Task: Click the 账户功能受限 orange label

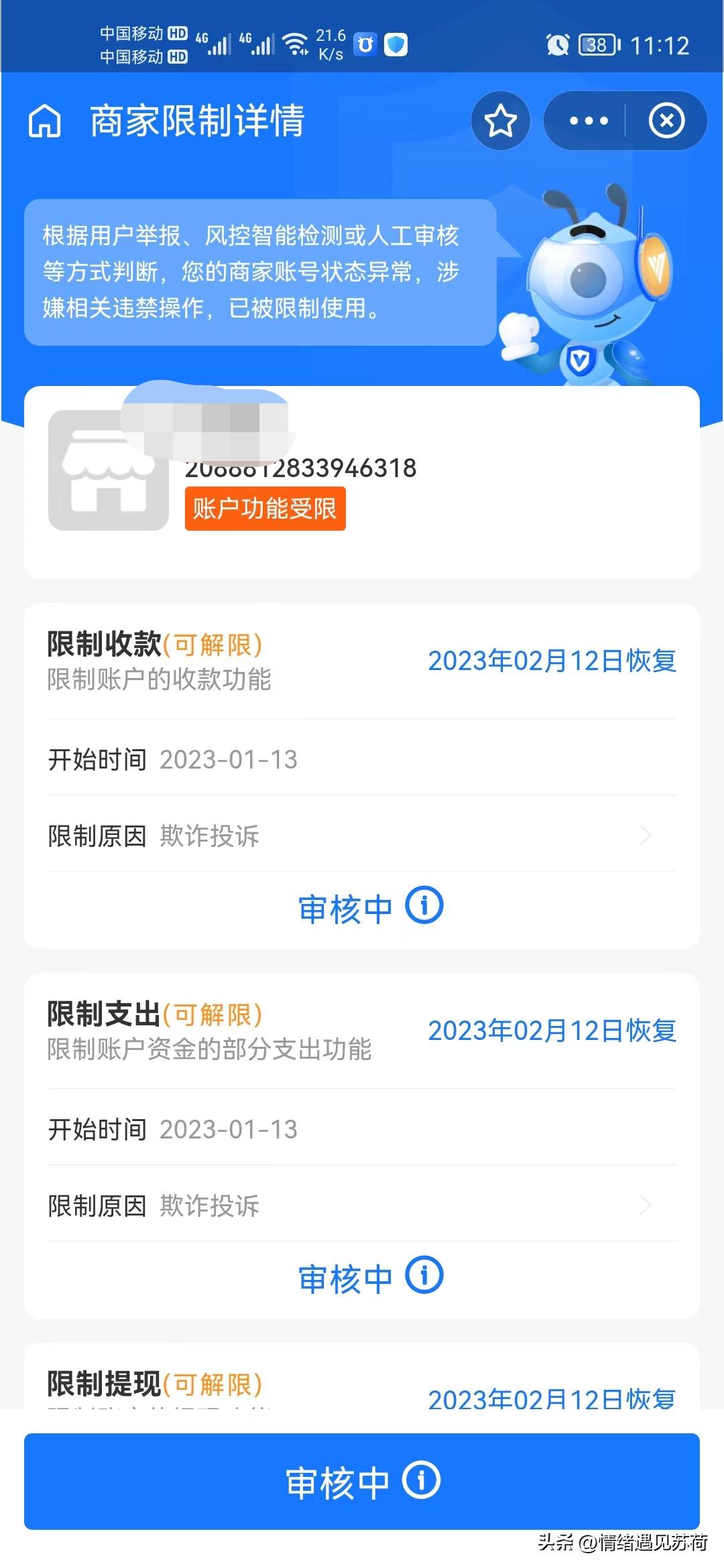Action: (x=265, y=509)
